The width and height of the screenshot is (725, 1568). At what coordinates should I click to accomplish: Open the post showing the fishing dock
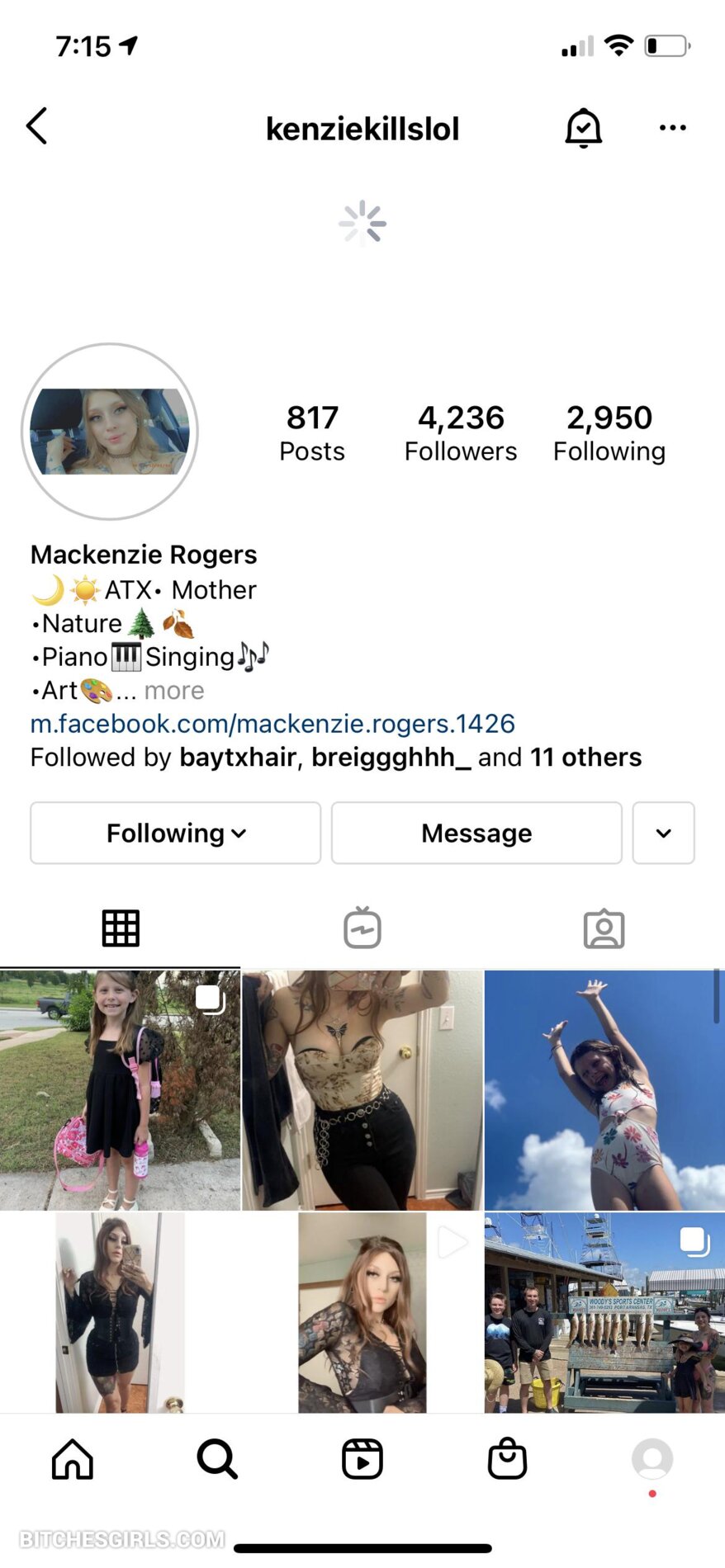pyautogui.click(x=604, y=1312)
